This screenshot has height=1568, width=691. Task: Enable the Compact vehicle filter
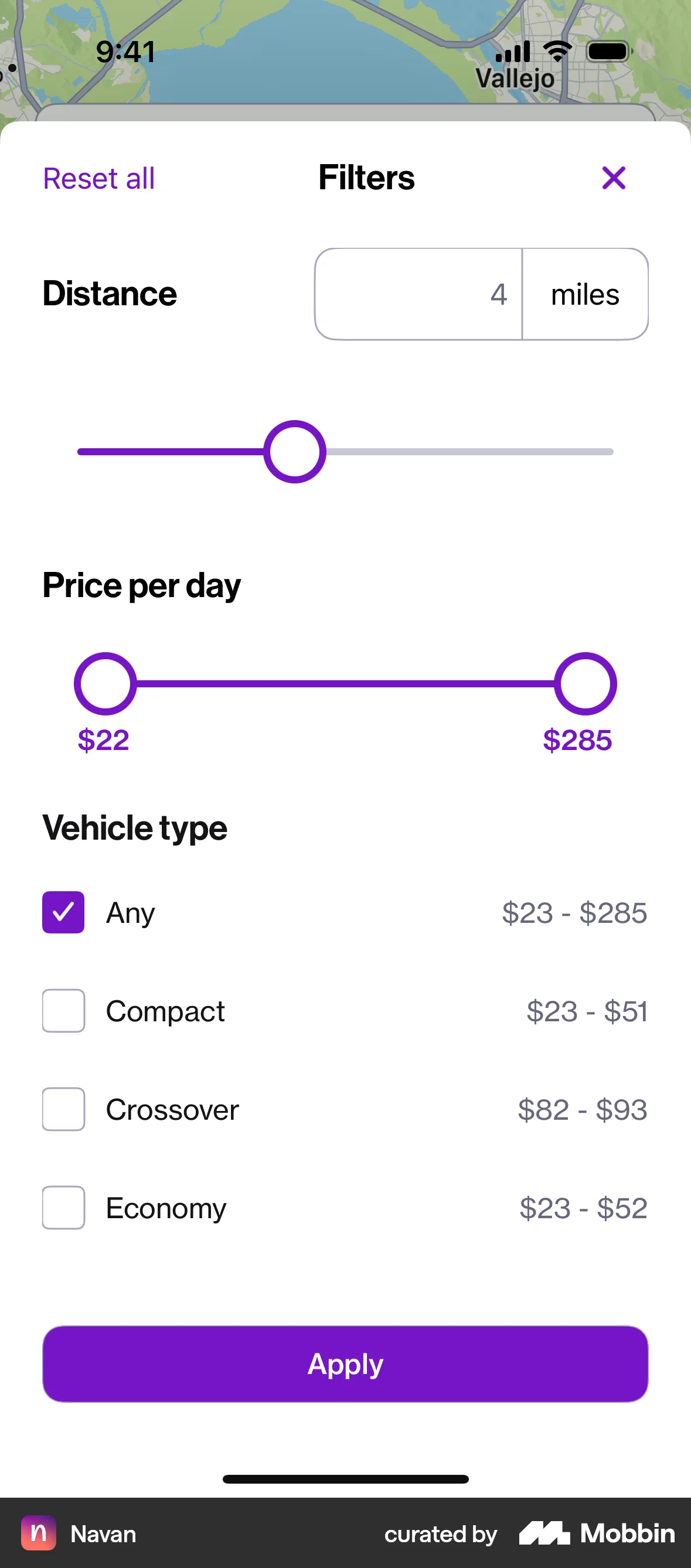tap(63, 1010)
